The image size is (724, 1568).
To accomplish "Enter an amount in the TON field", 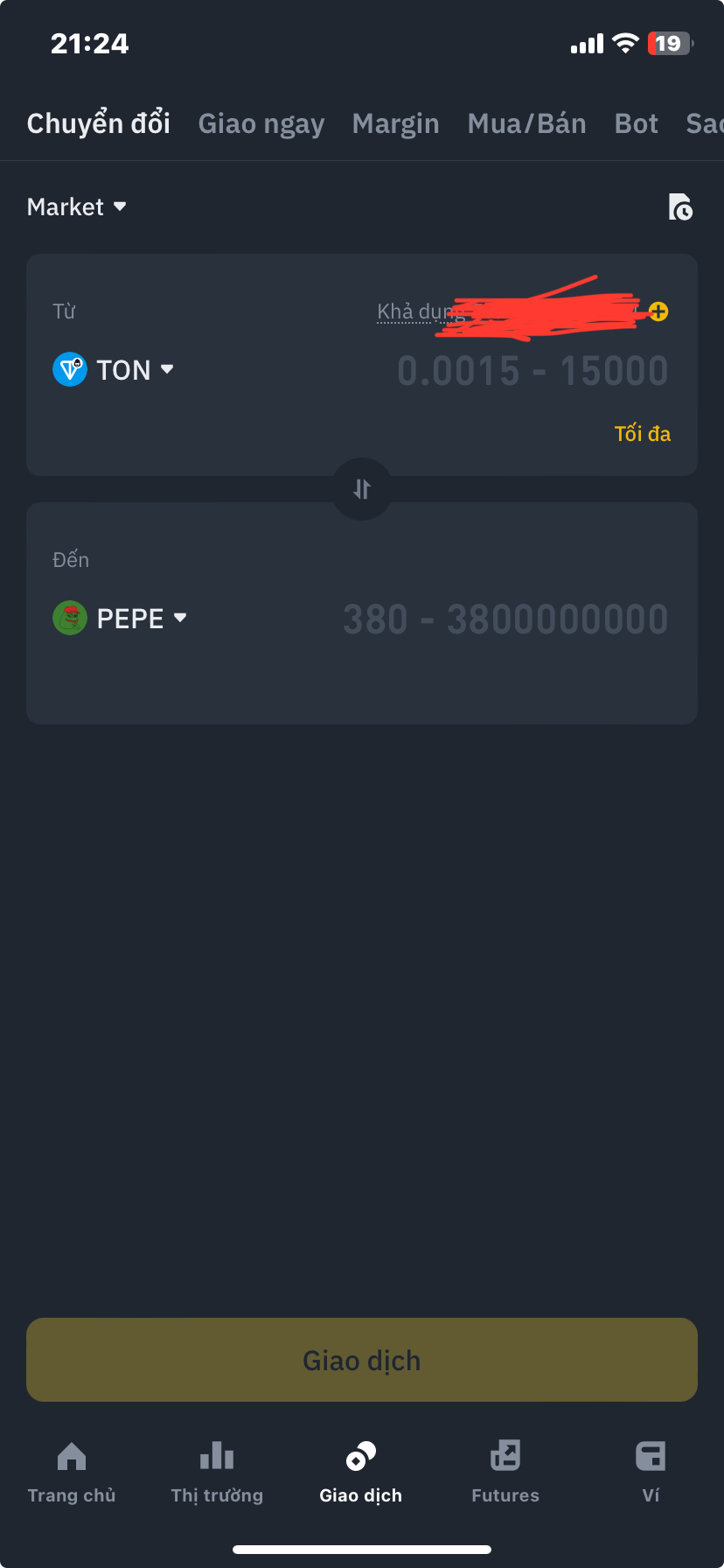I will [533, 371].
